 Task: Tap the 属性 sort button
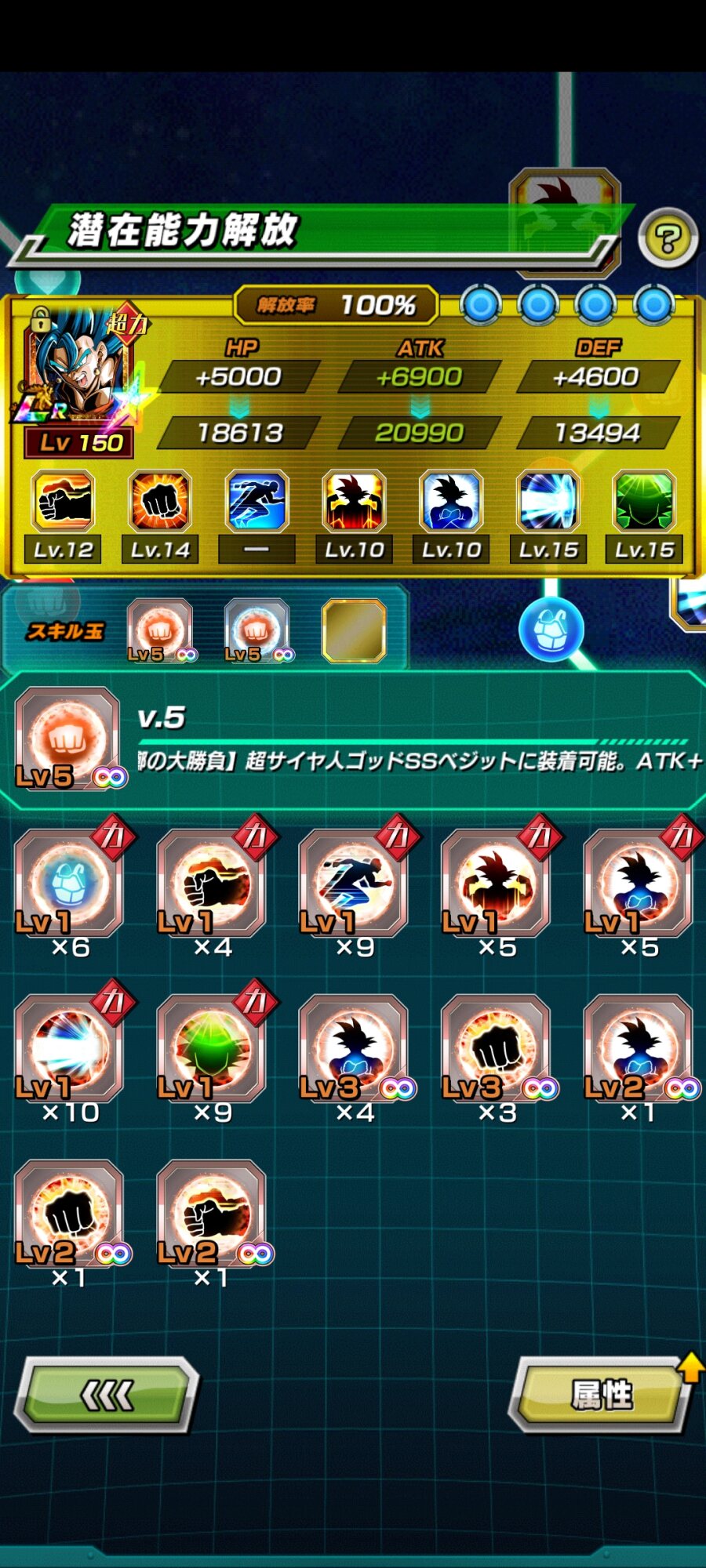(x=602, y=1396)
